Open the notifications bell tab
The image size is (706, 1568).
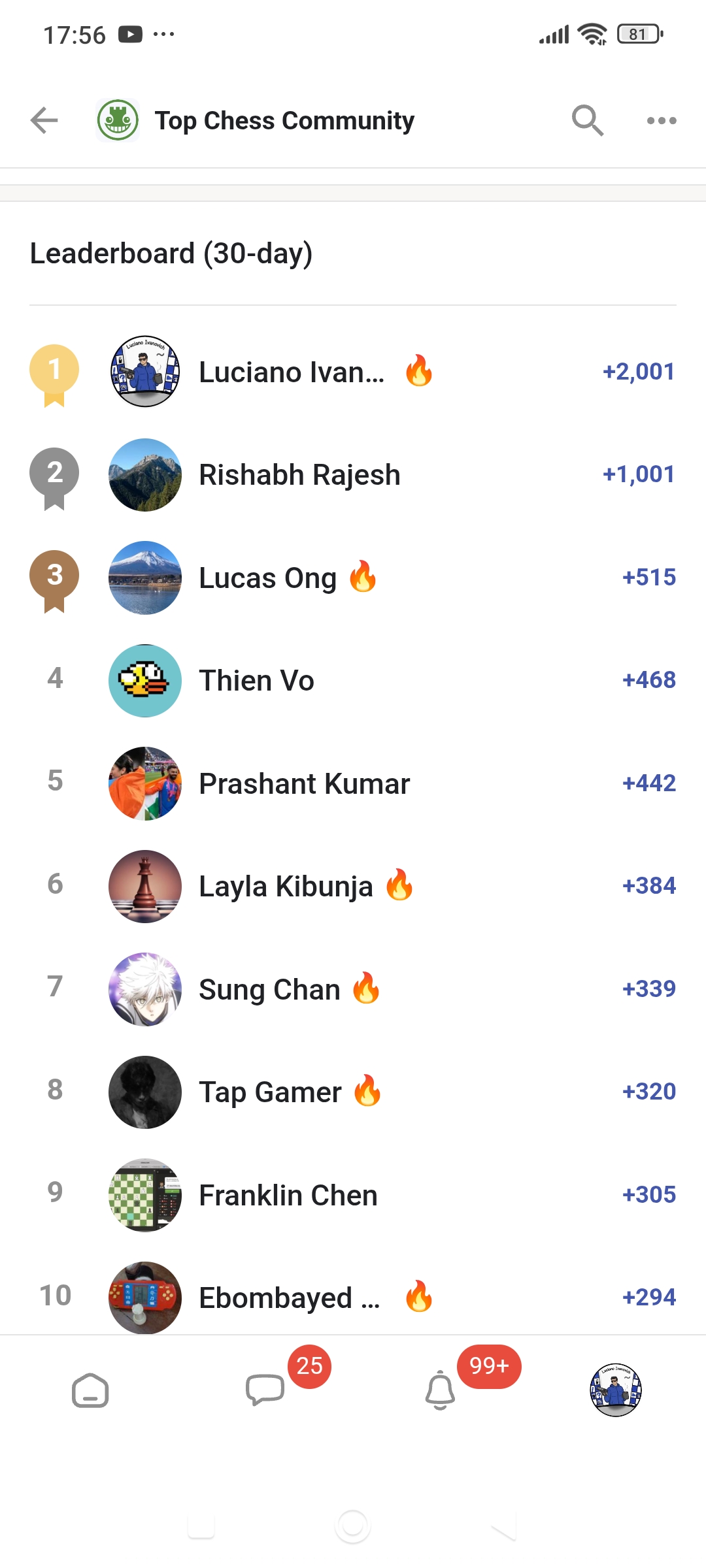point(440,1390)
